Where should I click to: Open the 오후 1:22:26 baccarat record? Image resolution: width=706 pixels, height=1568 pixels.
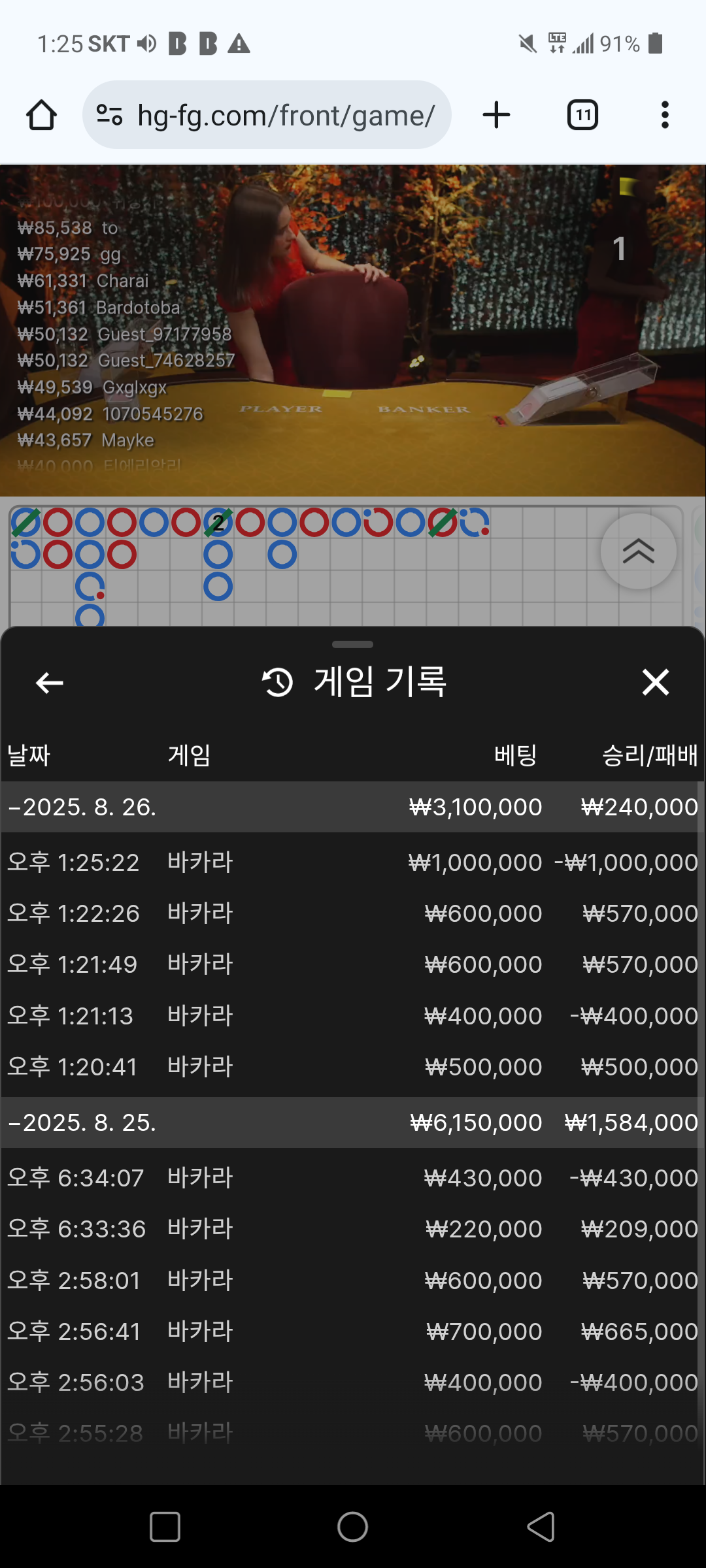(352, 913)
